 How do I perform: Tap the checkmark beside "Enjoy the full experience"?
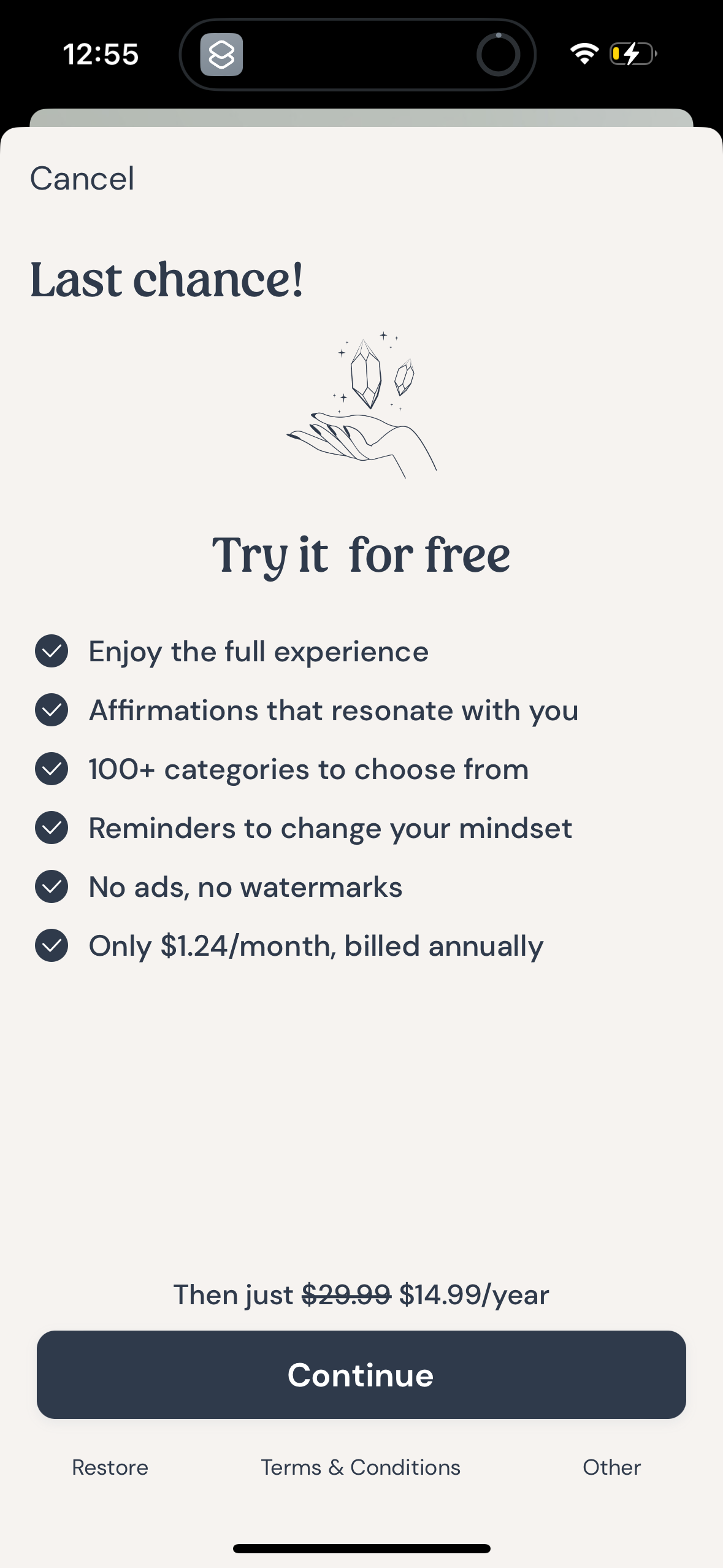pos(52,651)
